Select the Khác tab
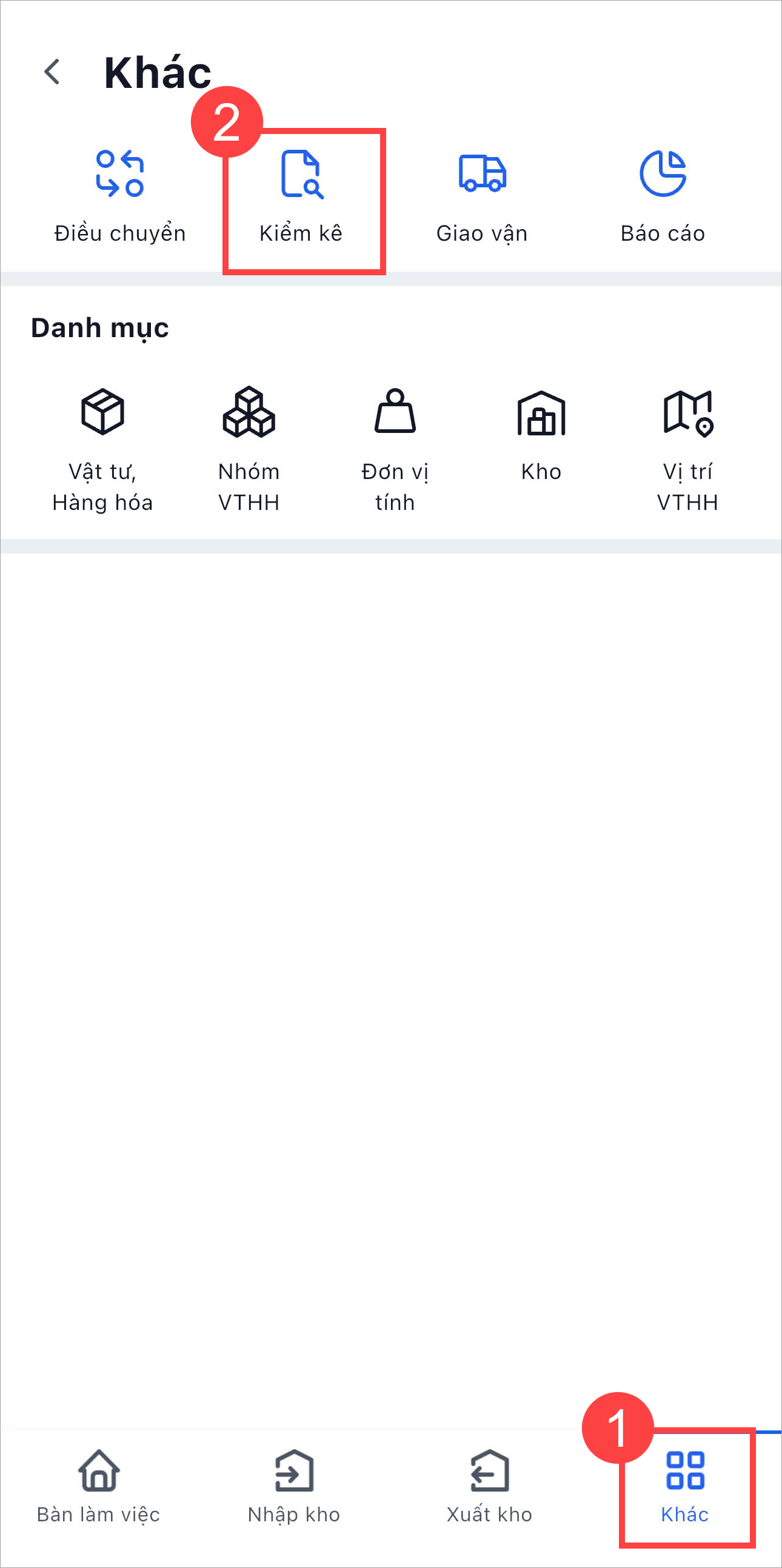This screenshot has height=1568, width=782. coord(685,1486)
